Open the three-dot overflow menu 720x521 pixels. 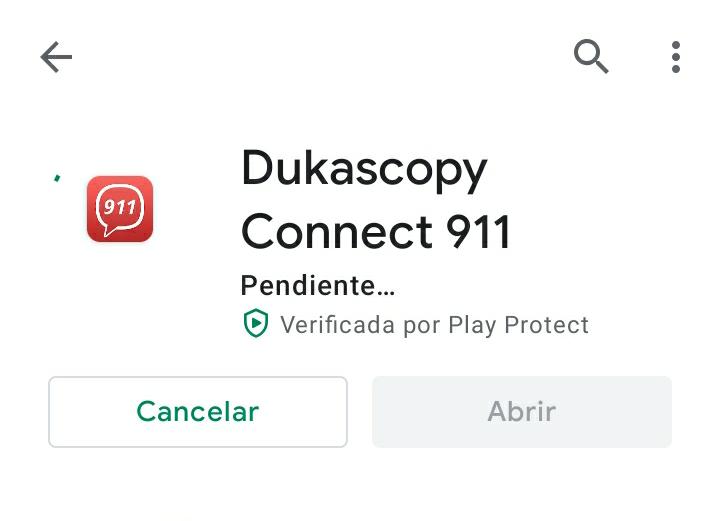(676, 58)
